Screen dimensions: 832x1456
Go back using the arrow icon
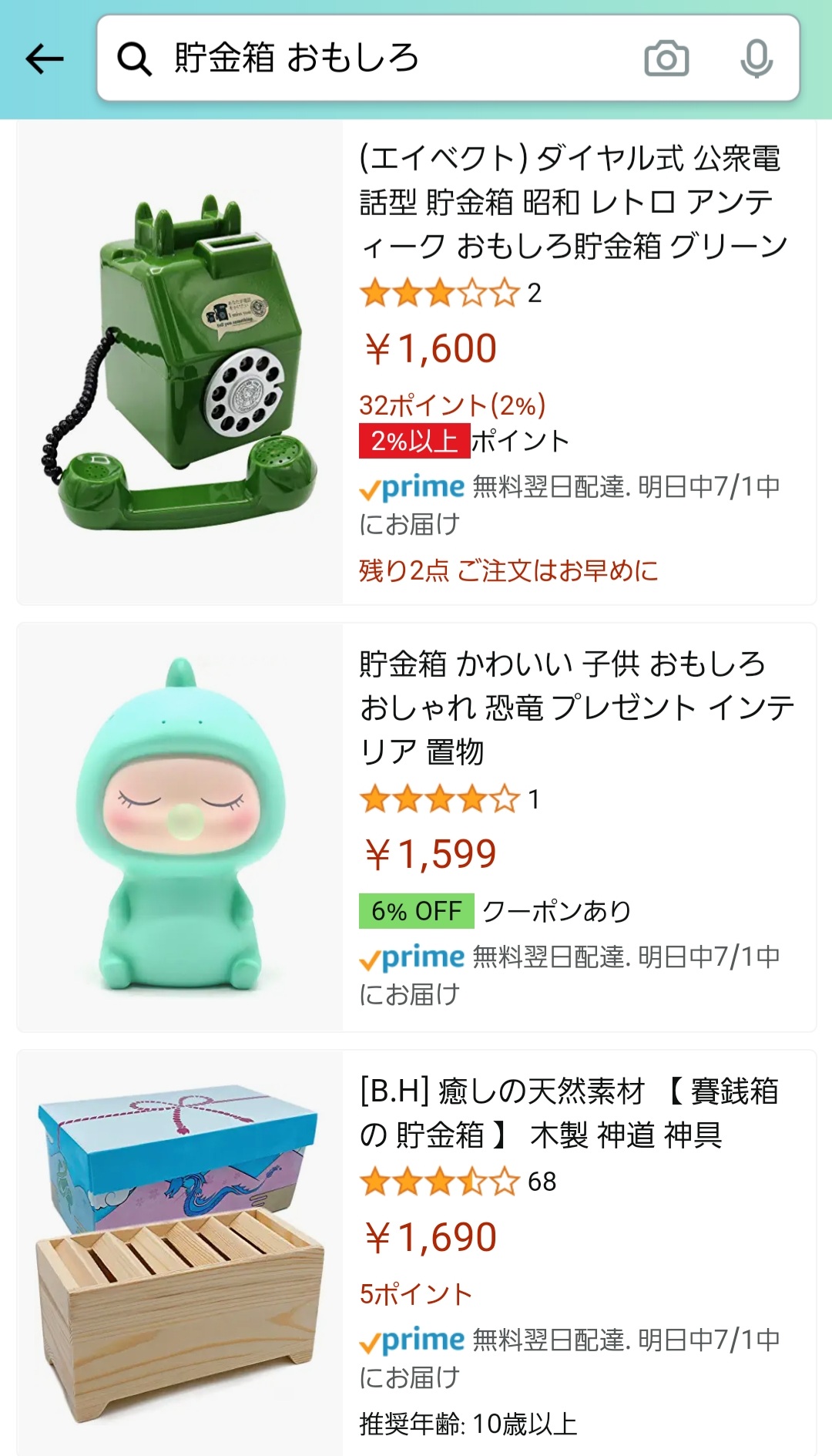(44, 59)
